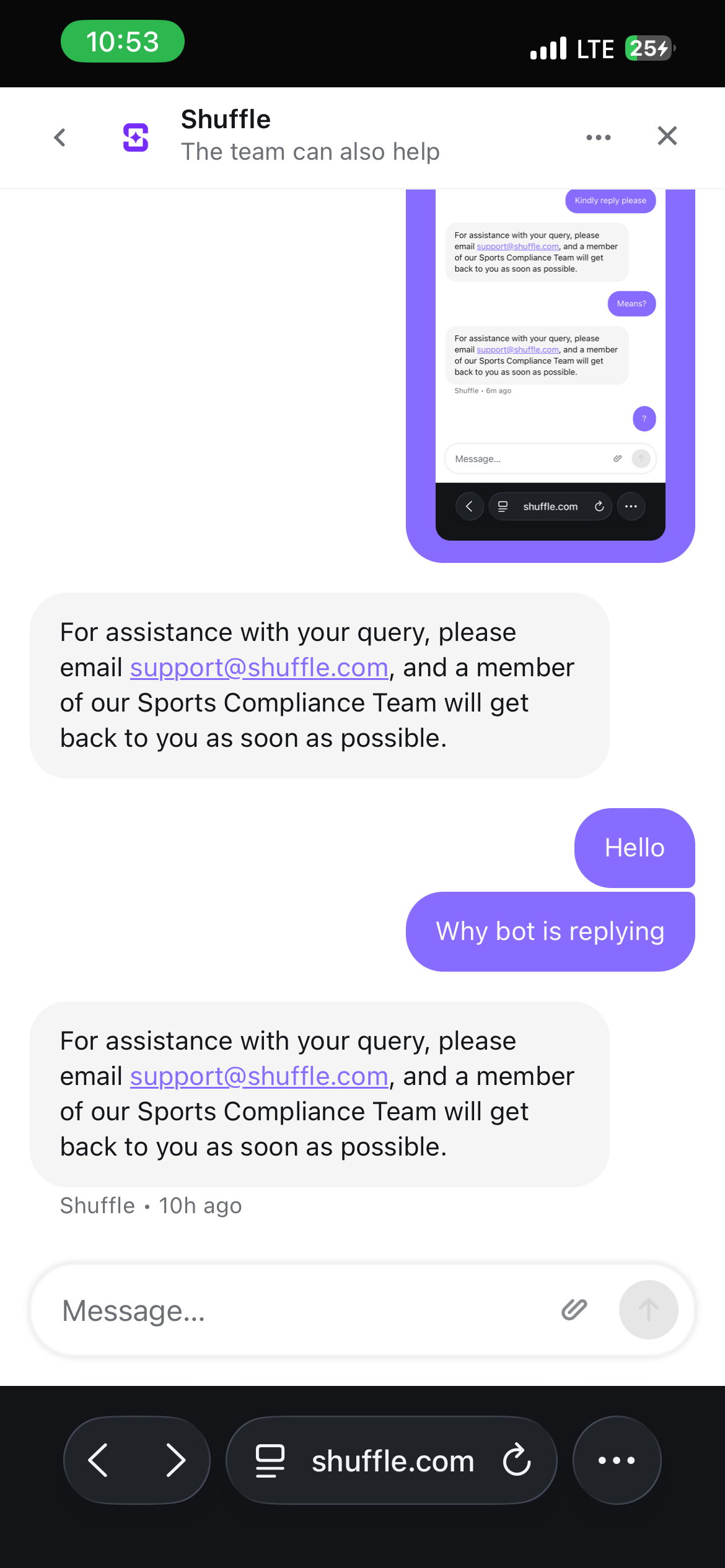Open the chat options menu

tap(598, 137)
